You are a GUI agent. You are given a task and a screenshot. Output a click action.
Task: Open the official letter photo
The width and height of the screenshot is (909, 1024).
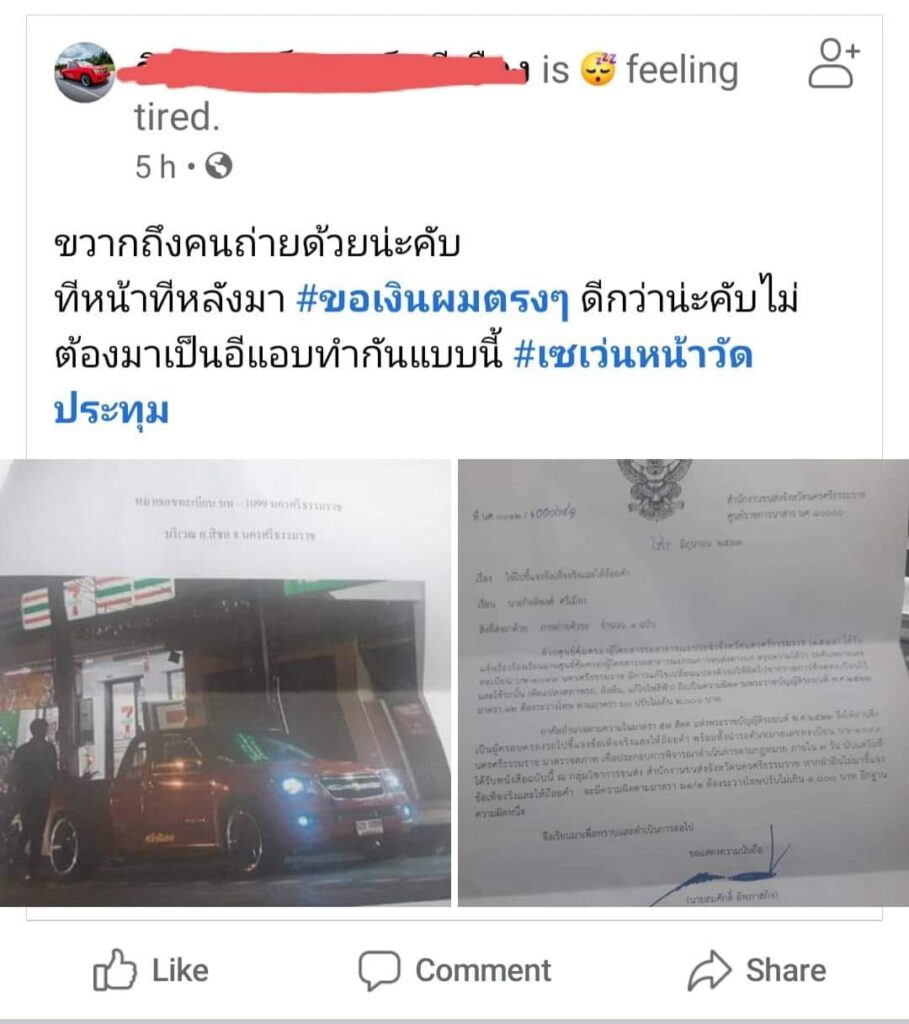click(682, 682)
